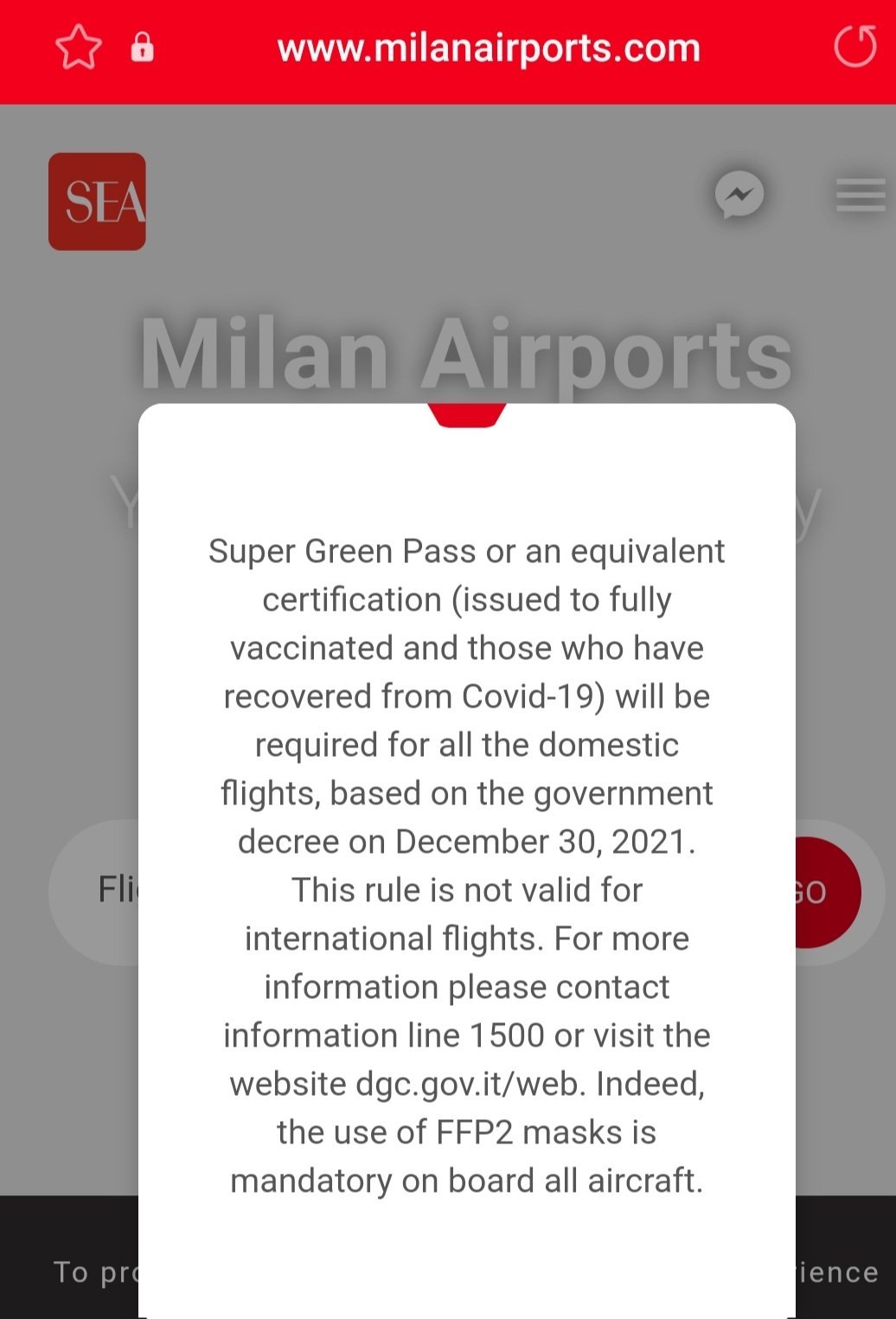Image resolution: width=896 pixels, height=1319 pixels.
Task: Tap the red GO button
Action: point(829,892)
